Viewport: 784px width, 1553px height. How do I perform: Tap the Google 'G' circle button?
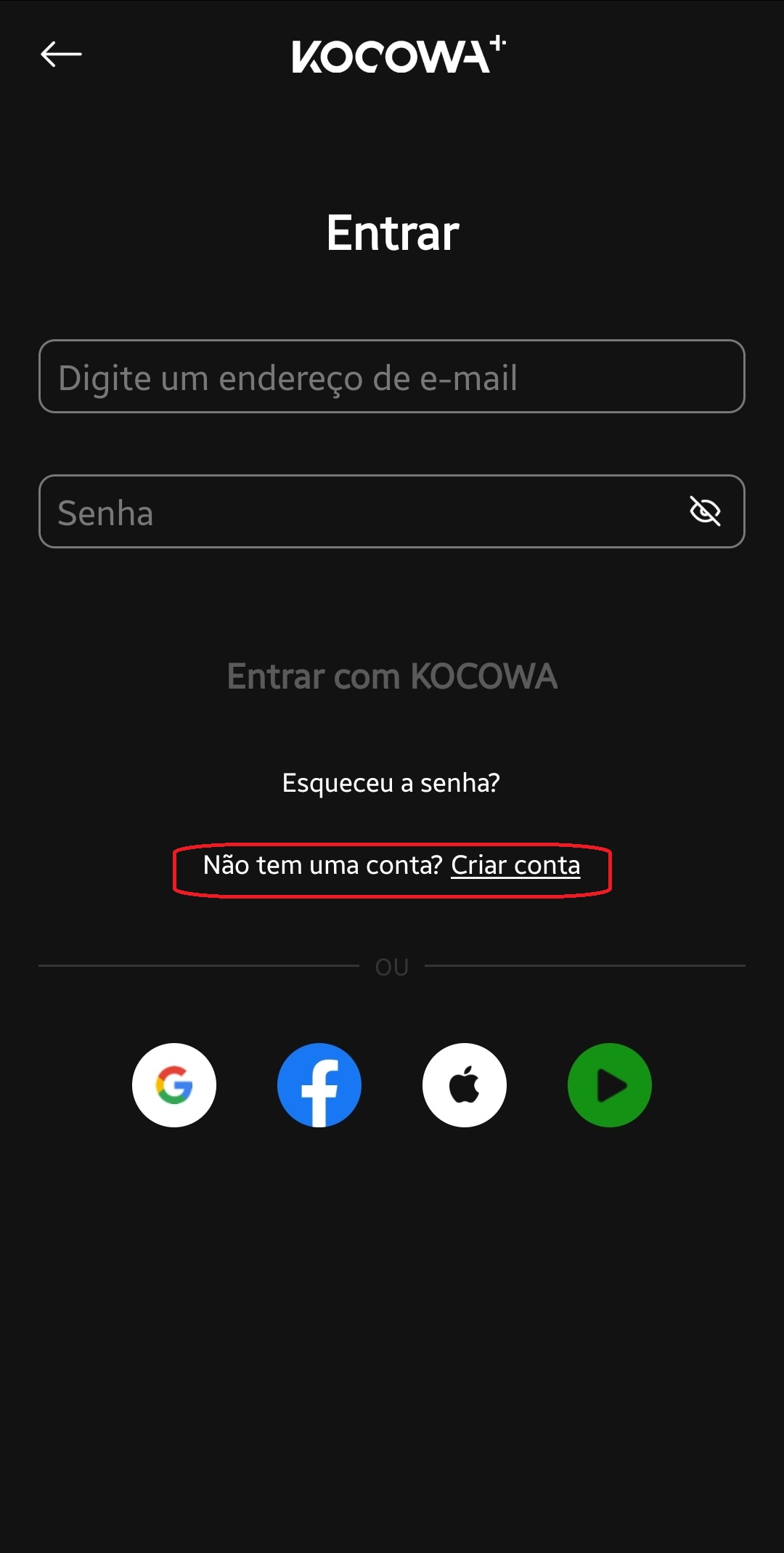pos(173,1084)
